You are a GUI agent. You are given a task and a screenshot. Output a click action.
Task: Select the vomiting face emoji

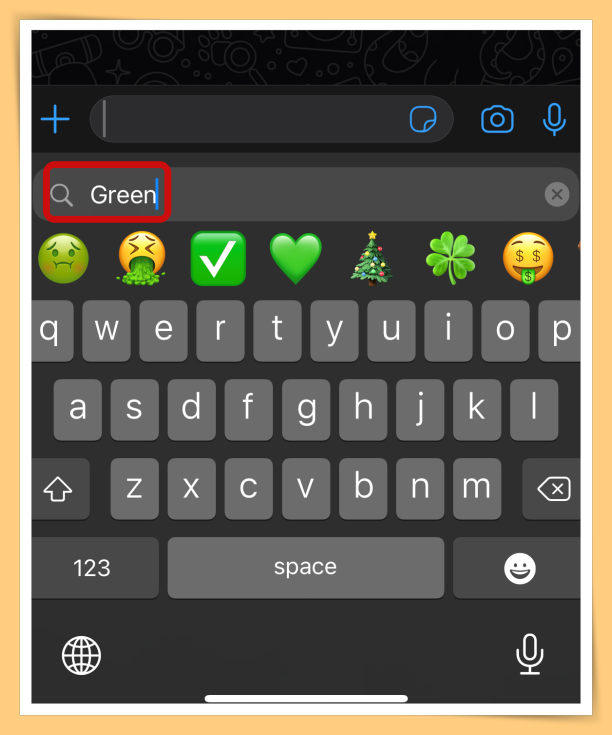point(142,259)
